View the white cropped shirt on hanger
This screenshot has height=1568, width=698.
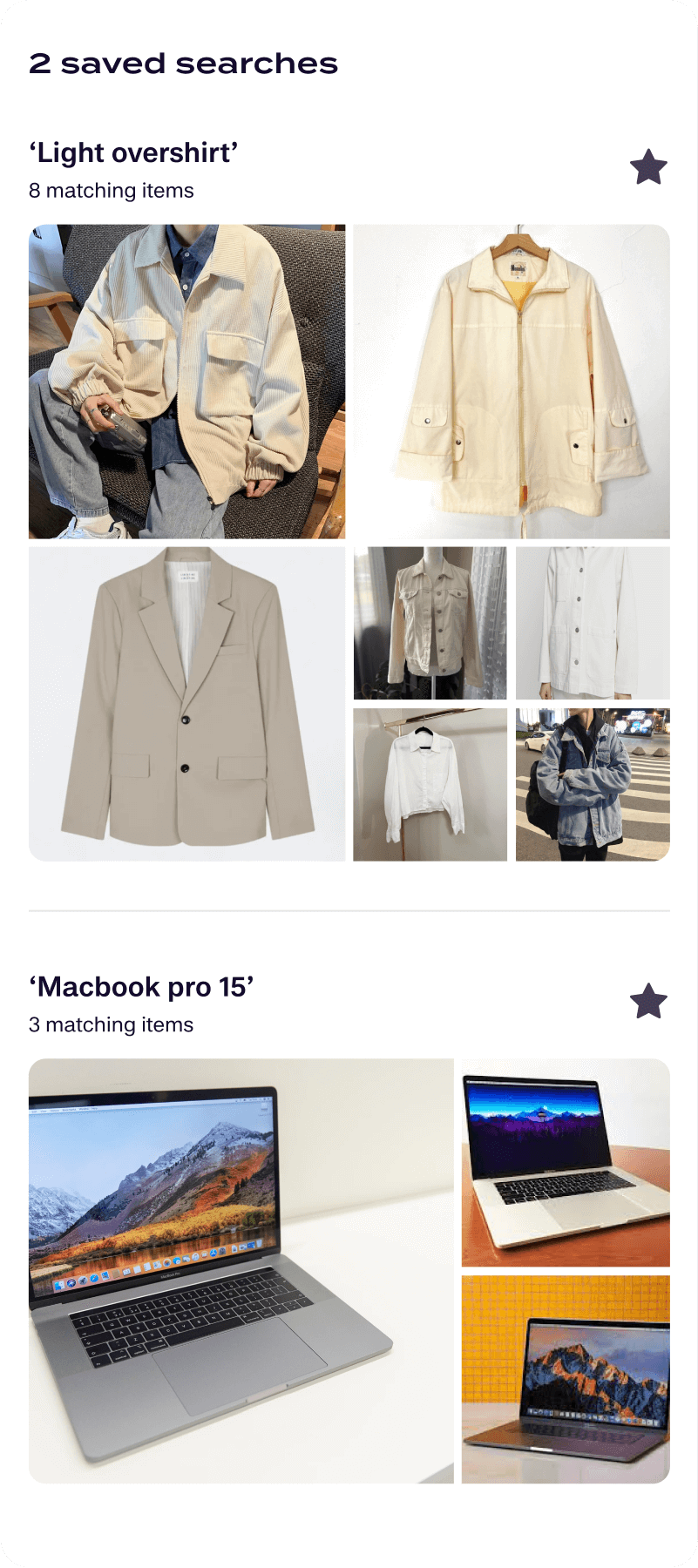coord(430,785)
